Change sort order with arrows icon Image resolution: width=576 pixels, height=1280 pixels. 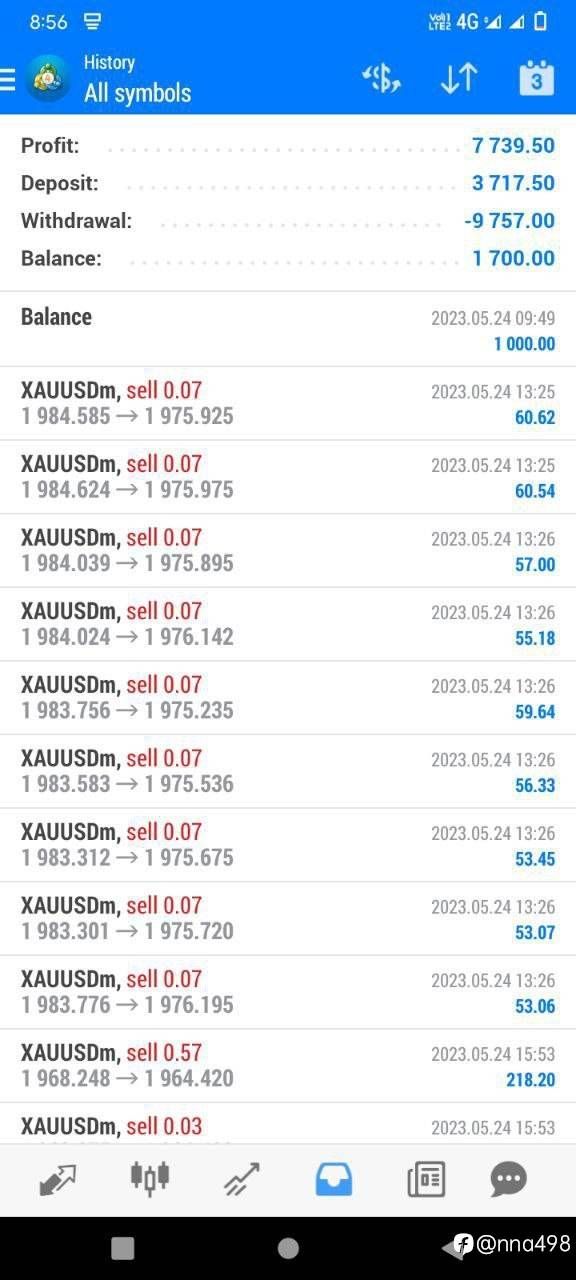point(459,78)
